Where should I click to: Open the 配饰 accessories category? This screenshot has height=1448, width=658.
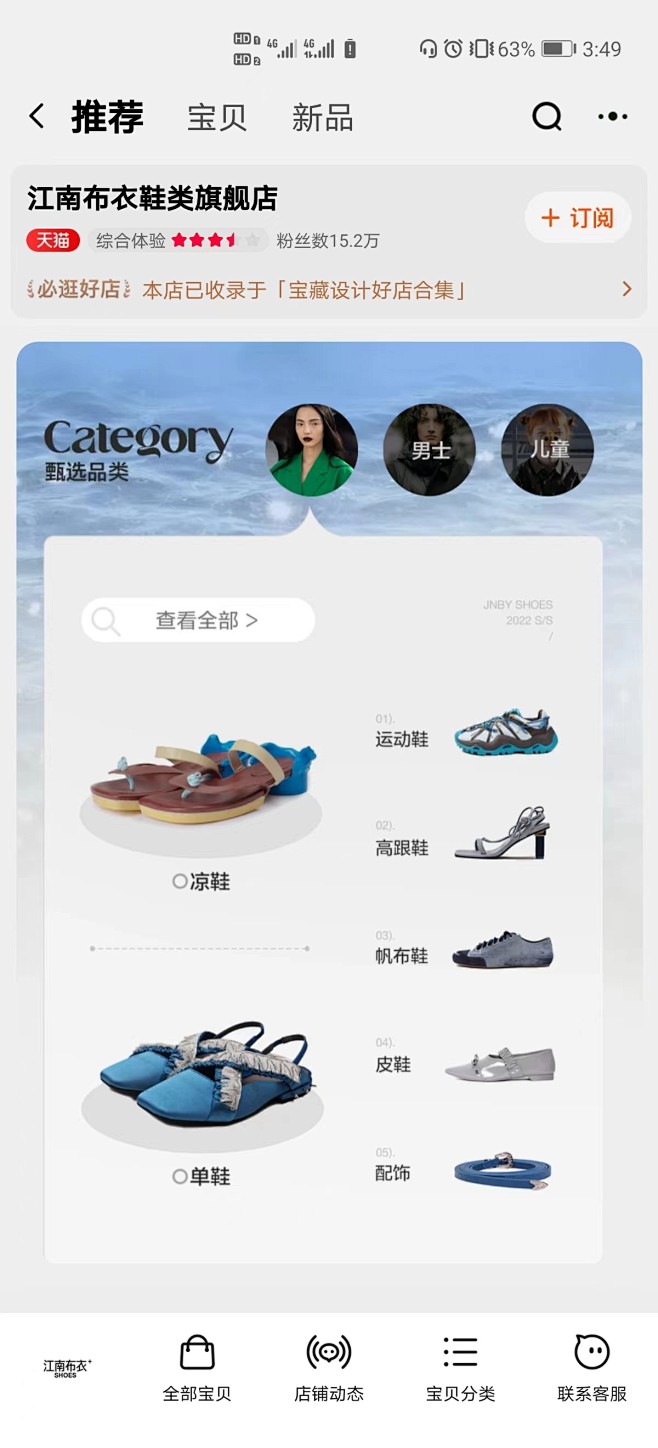[464, 1170]
